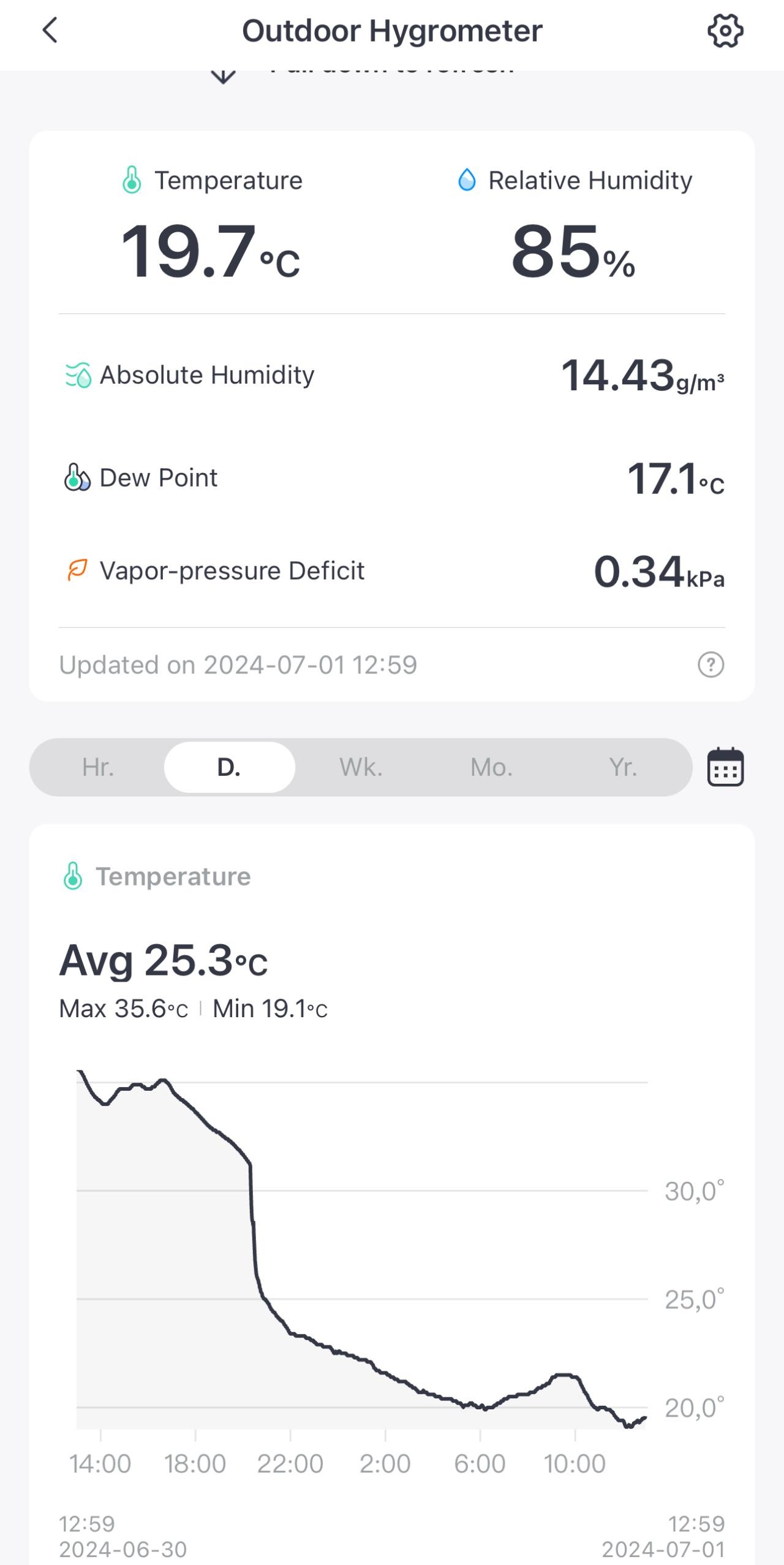Switch to the Yr. view
This screenshot has height=1565, width=784.
point(623,767)
